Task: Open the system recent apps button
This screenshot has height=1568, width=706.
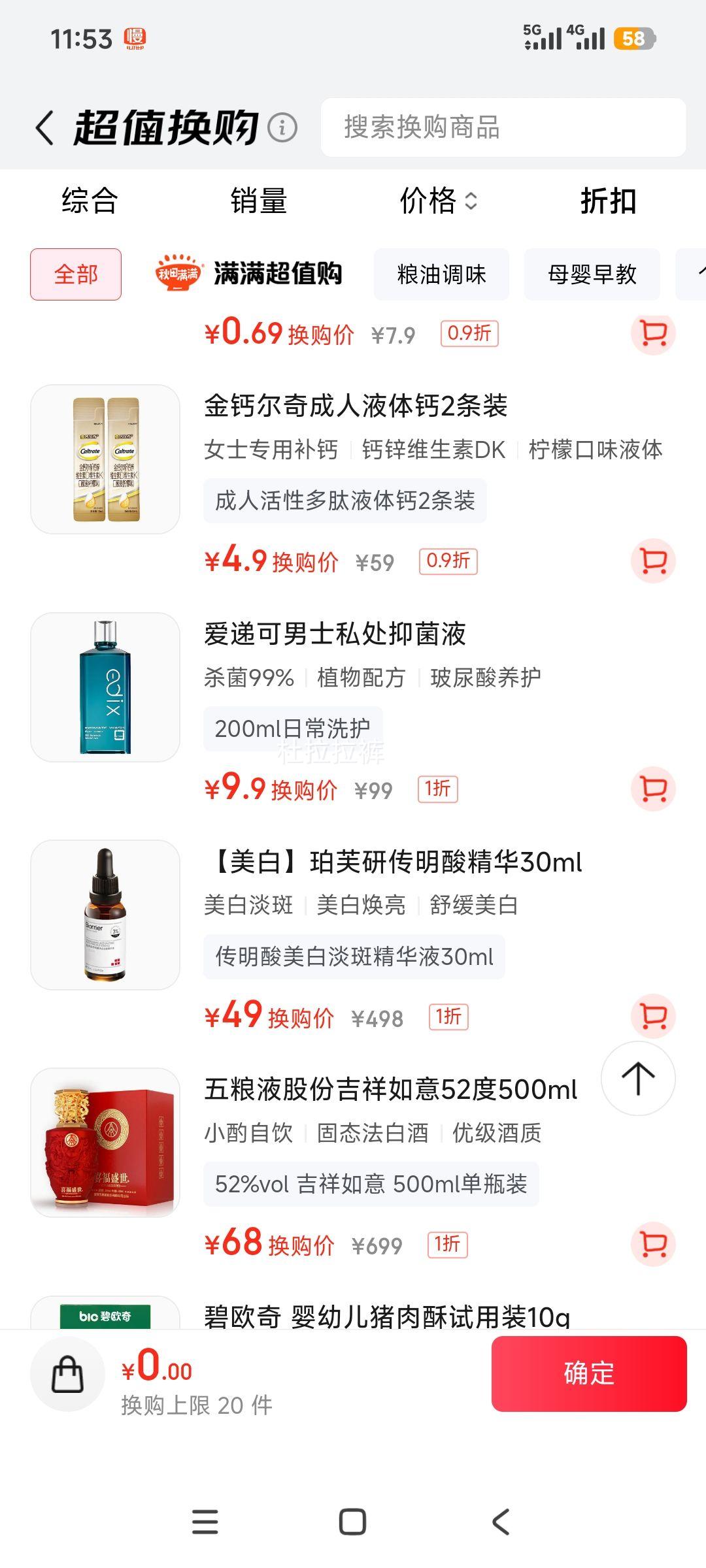Action: pos(205,1522)
